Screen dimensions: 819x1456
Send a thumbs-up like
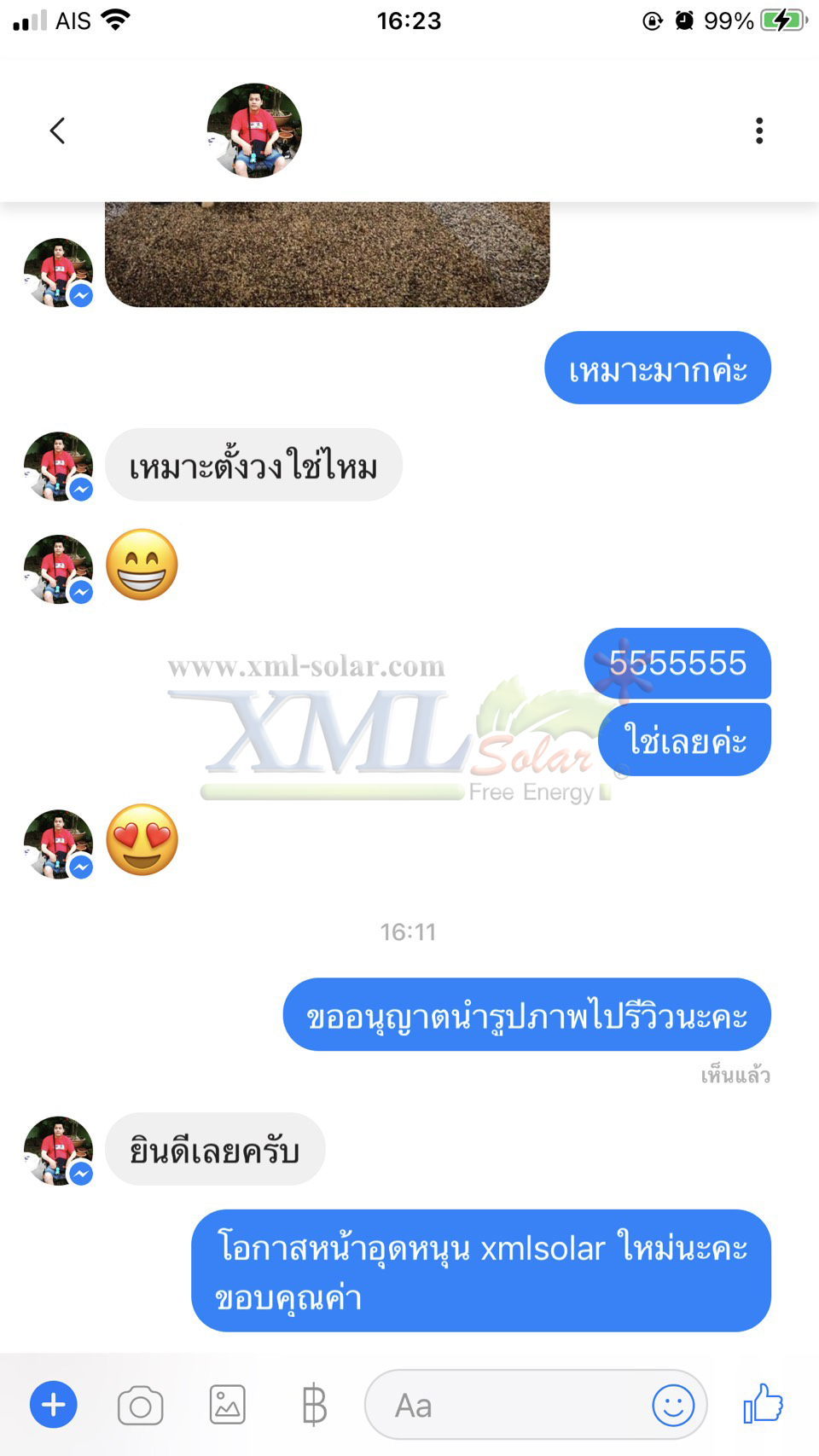pos(763,1403)
